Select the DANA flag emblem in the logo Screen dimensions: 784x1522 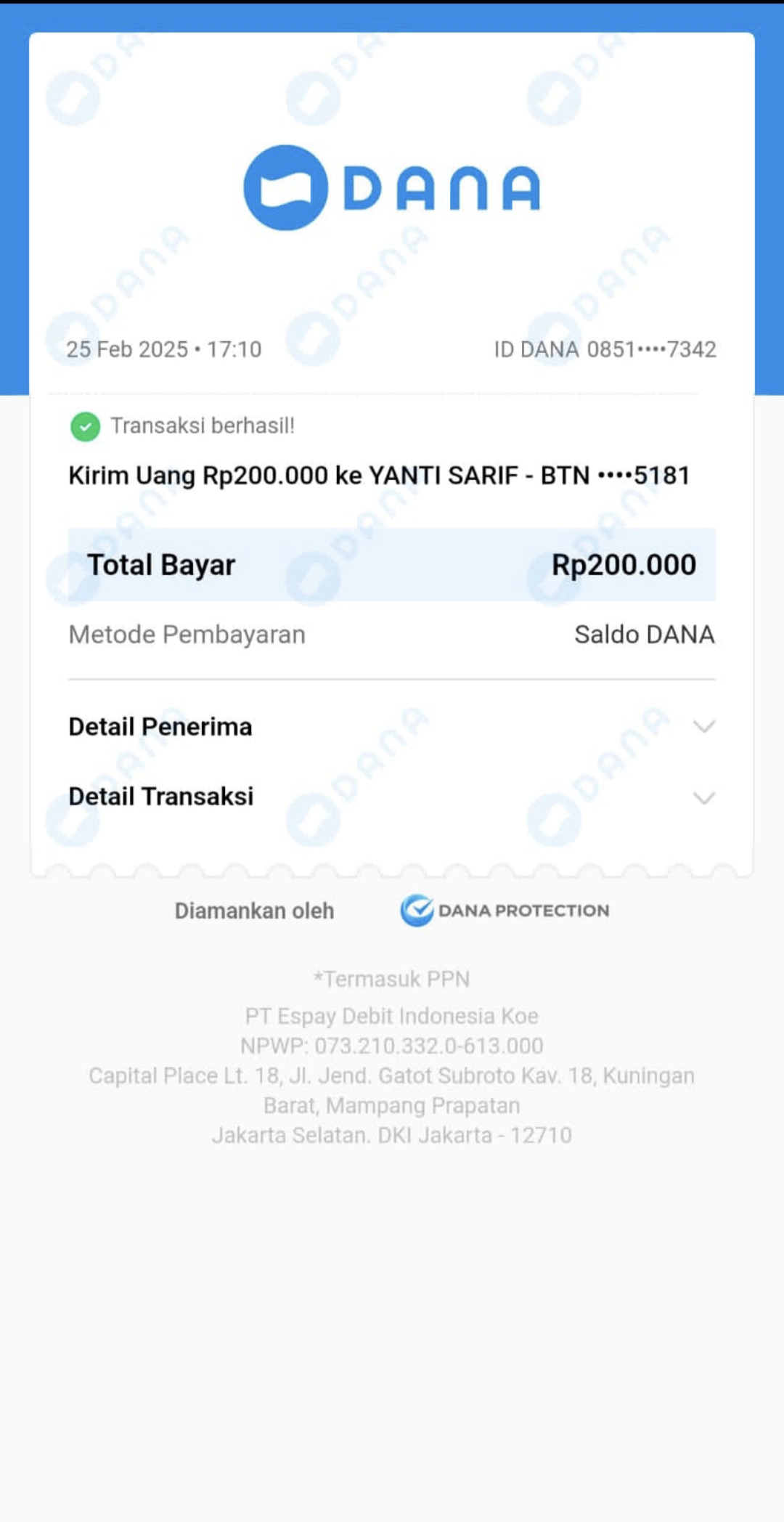[x=289, y=185]
